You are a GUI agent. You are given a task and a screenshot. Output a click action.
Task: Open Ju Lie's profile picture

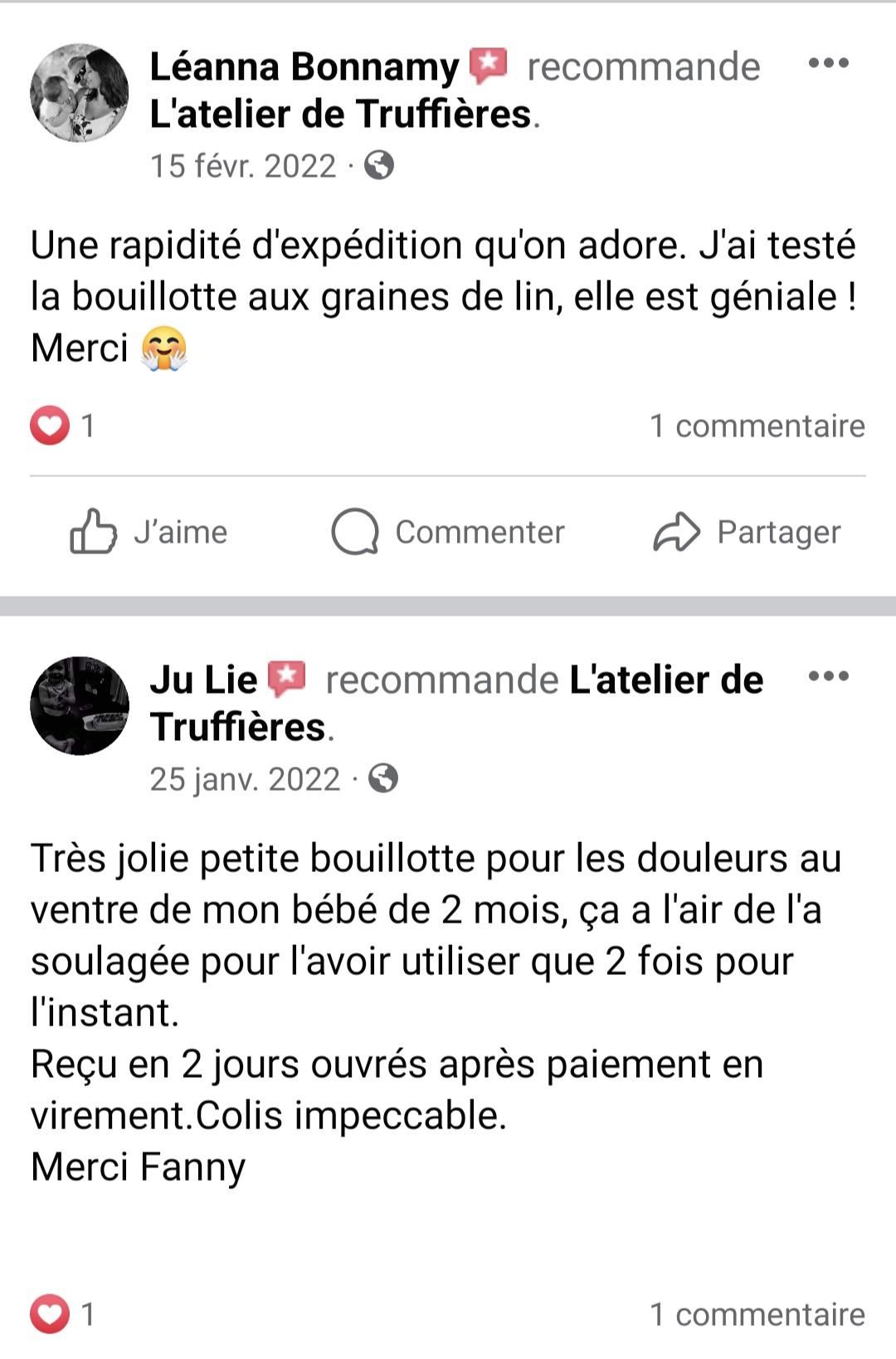[80, 706]
